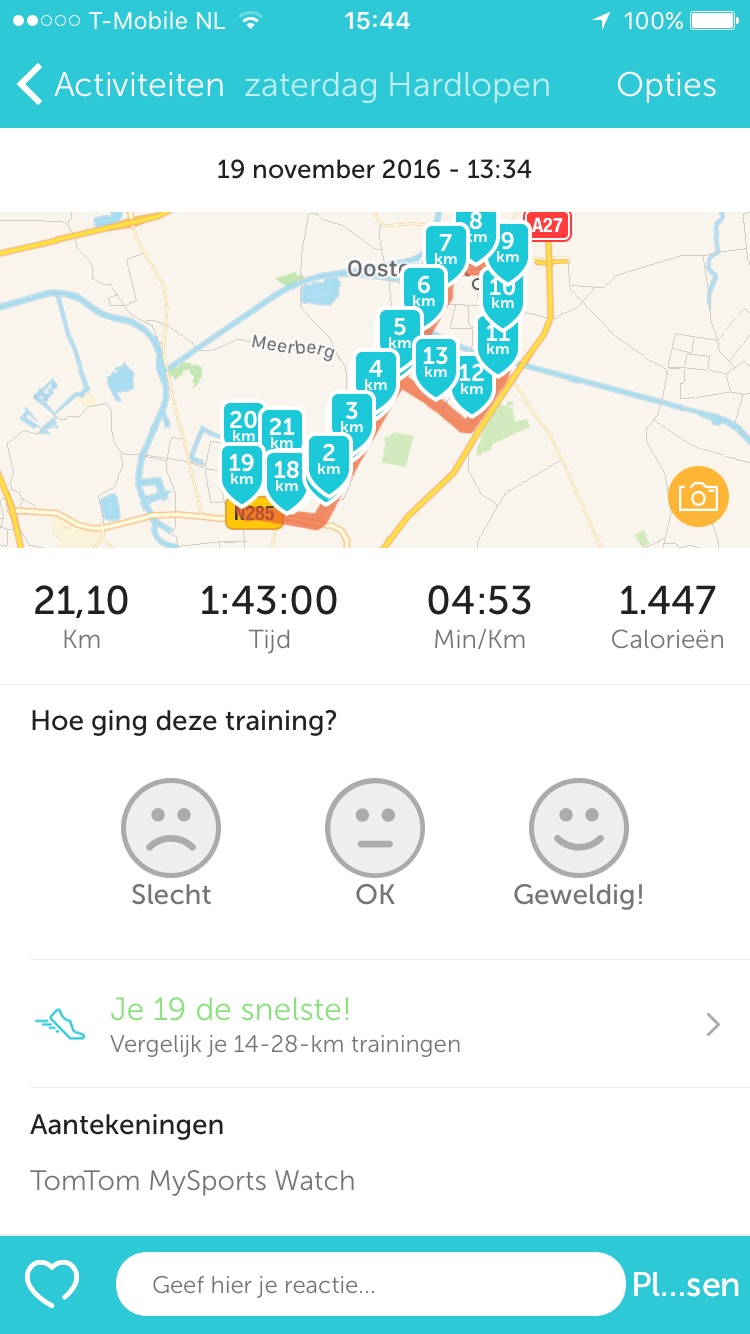Tap the 'Geef hier je reactie...' comment field

(x=370, y=1284)
